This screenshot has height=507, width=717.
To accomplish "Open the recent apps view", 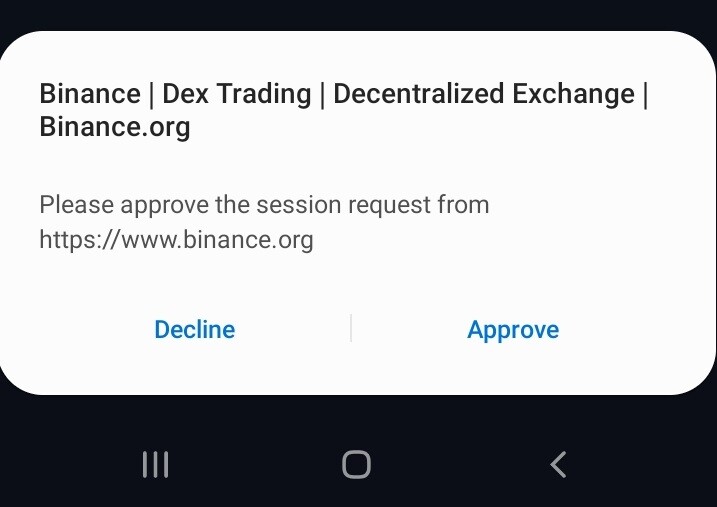I will pyautogui.click(x=155, y=464).
